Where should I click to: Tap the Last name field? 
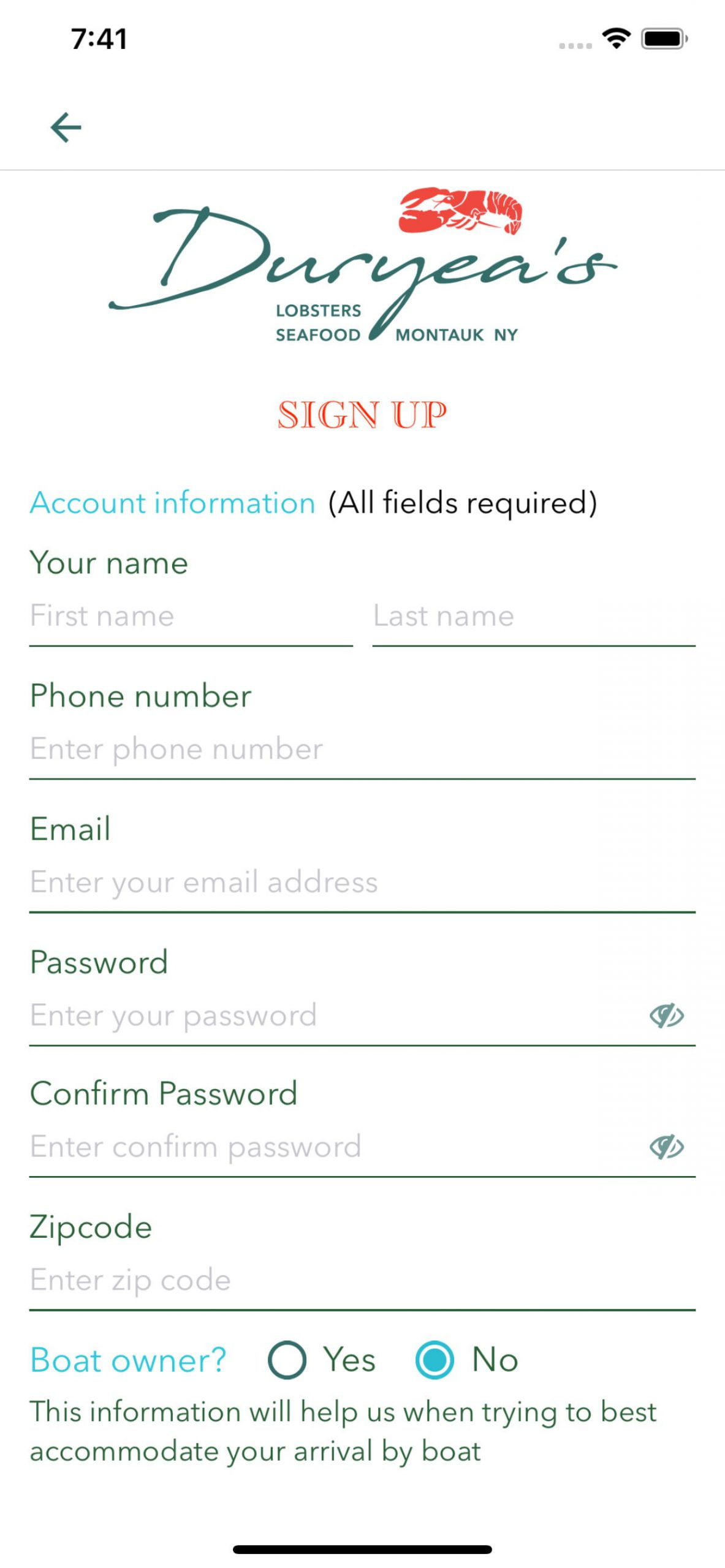[533, 616]
